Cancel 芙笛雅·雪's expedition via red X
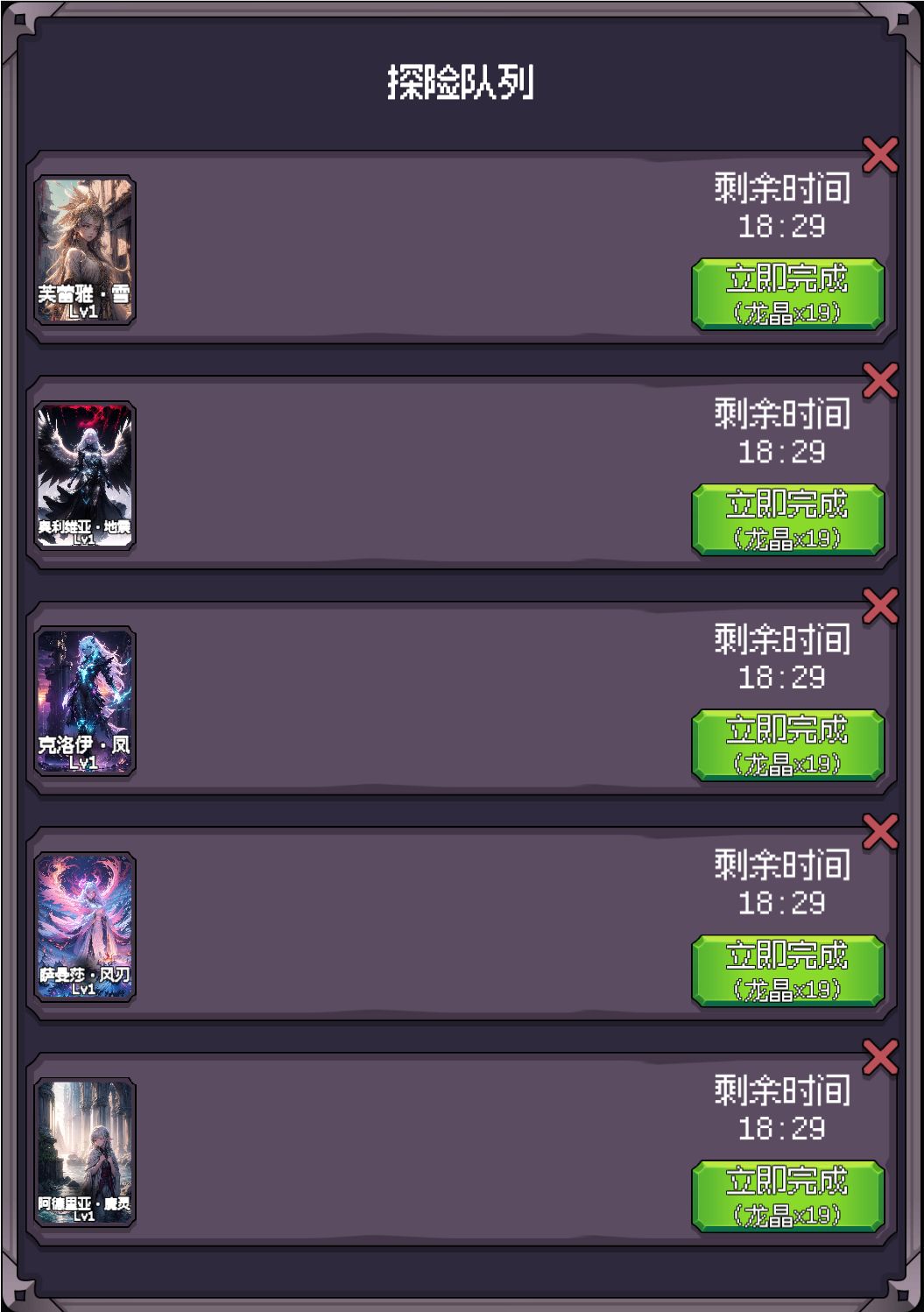This screenshot has width=924, height=1312. [x=878, y=153]
